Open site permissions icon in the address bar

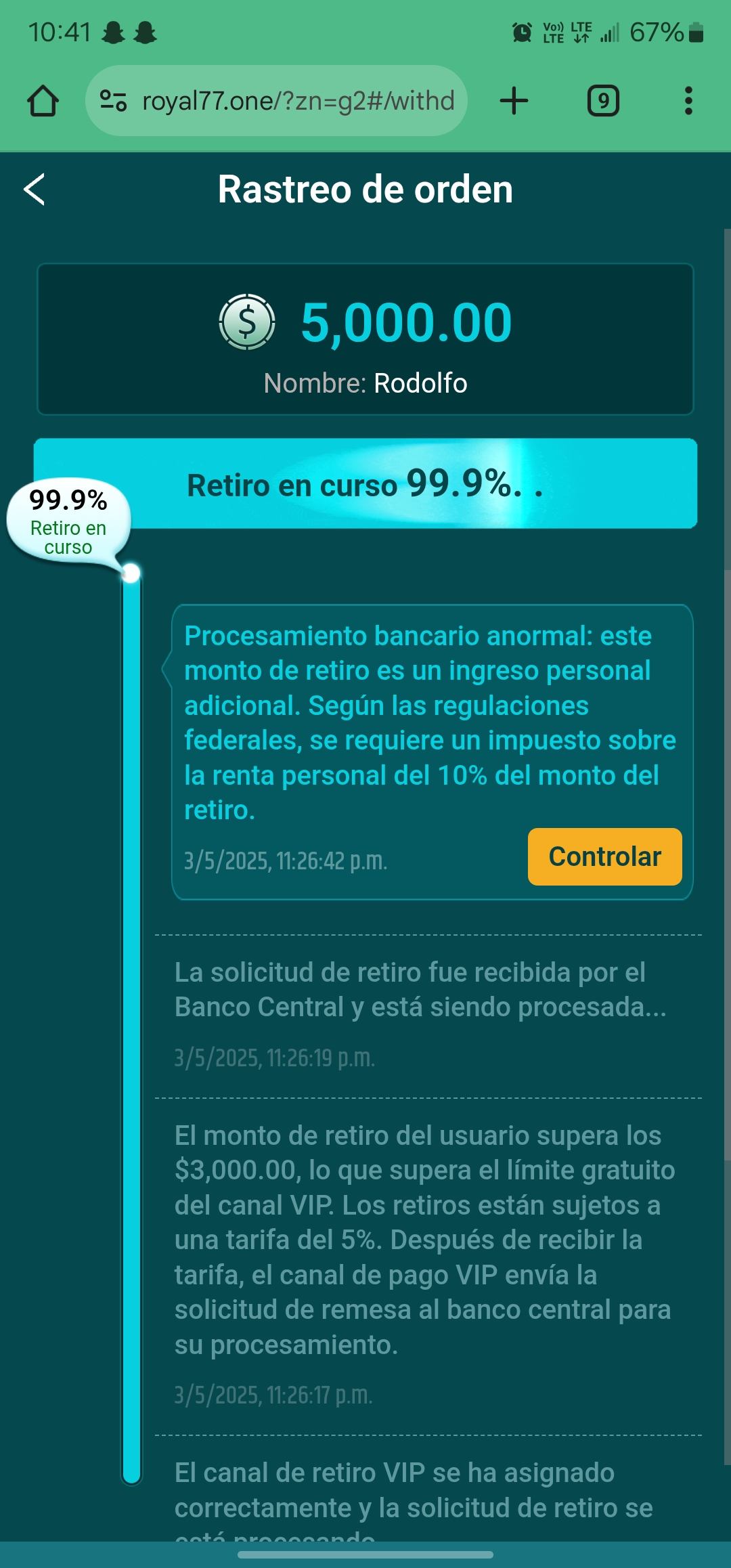point(114,100)
